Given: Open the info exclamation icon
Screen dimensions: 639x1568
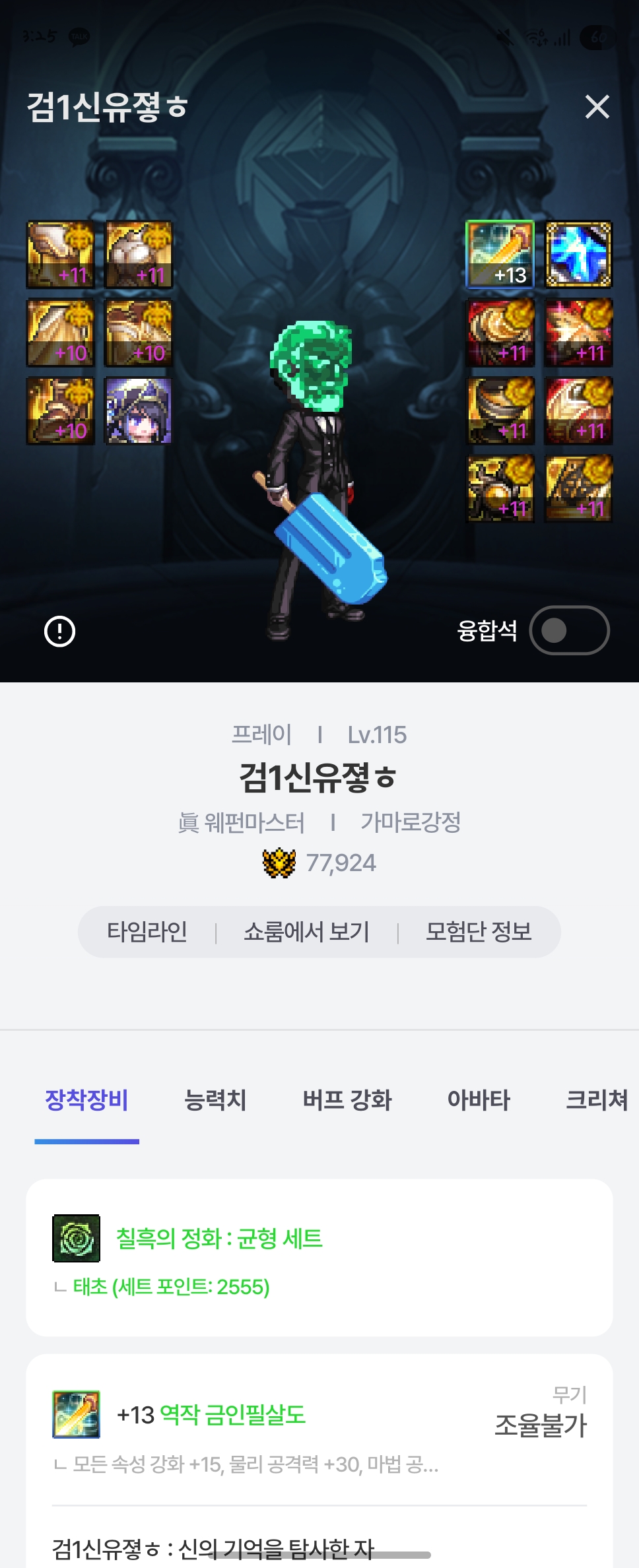Looking at the screenshot, I should click(x=59, y=631).
